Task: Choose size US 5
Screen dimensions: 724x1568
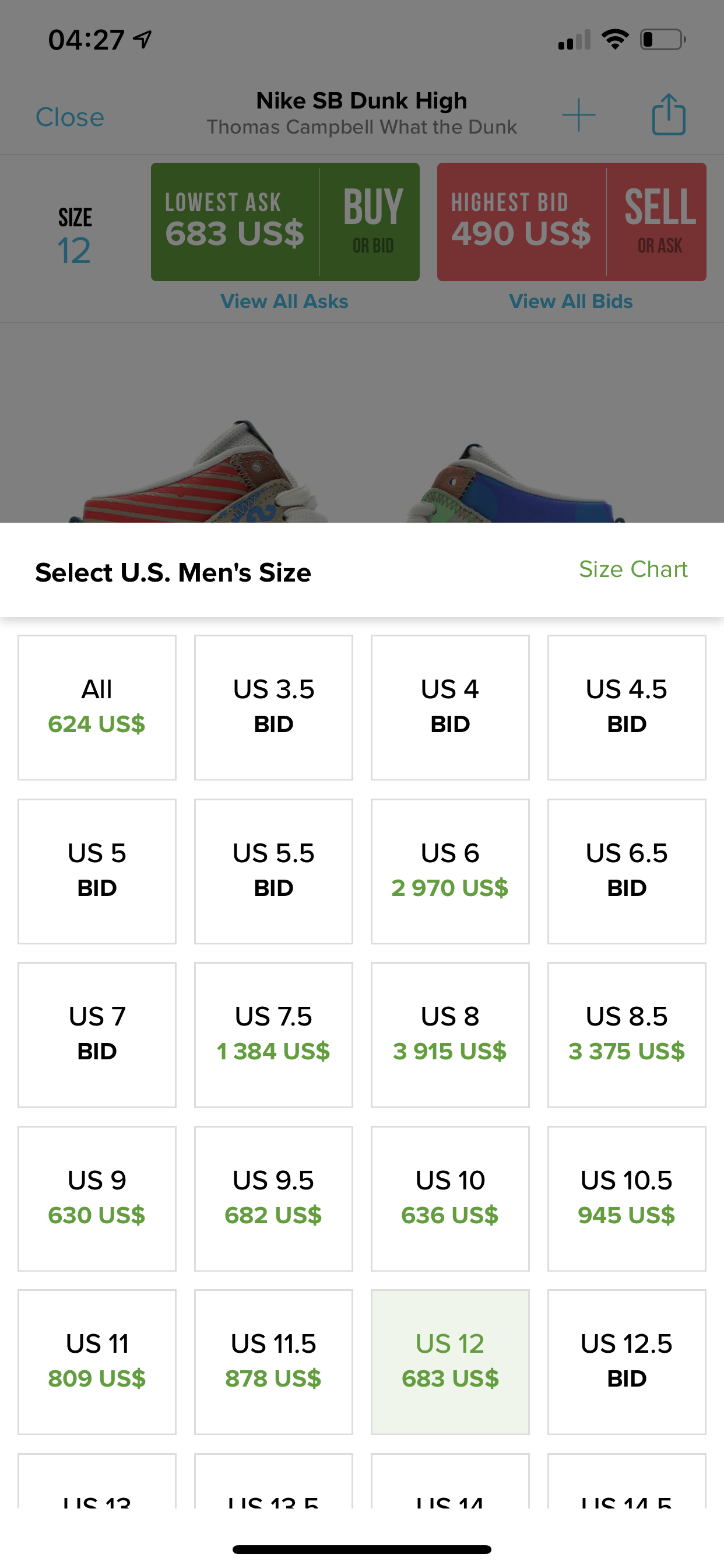Action: pyautogui.click(x=97, y=871)
